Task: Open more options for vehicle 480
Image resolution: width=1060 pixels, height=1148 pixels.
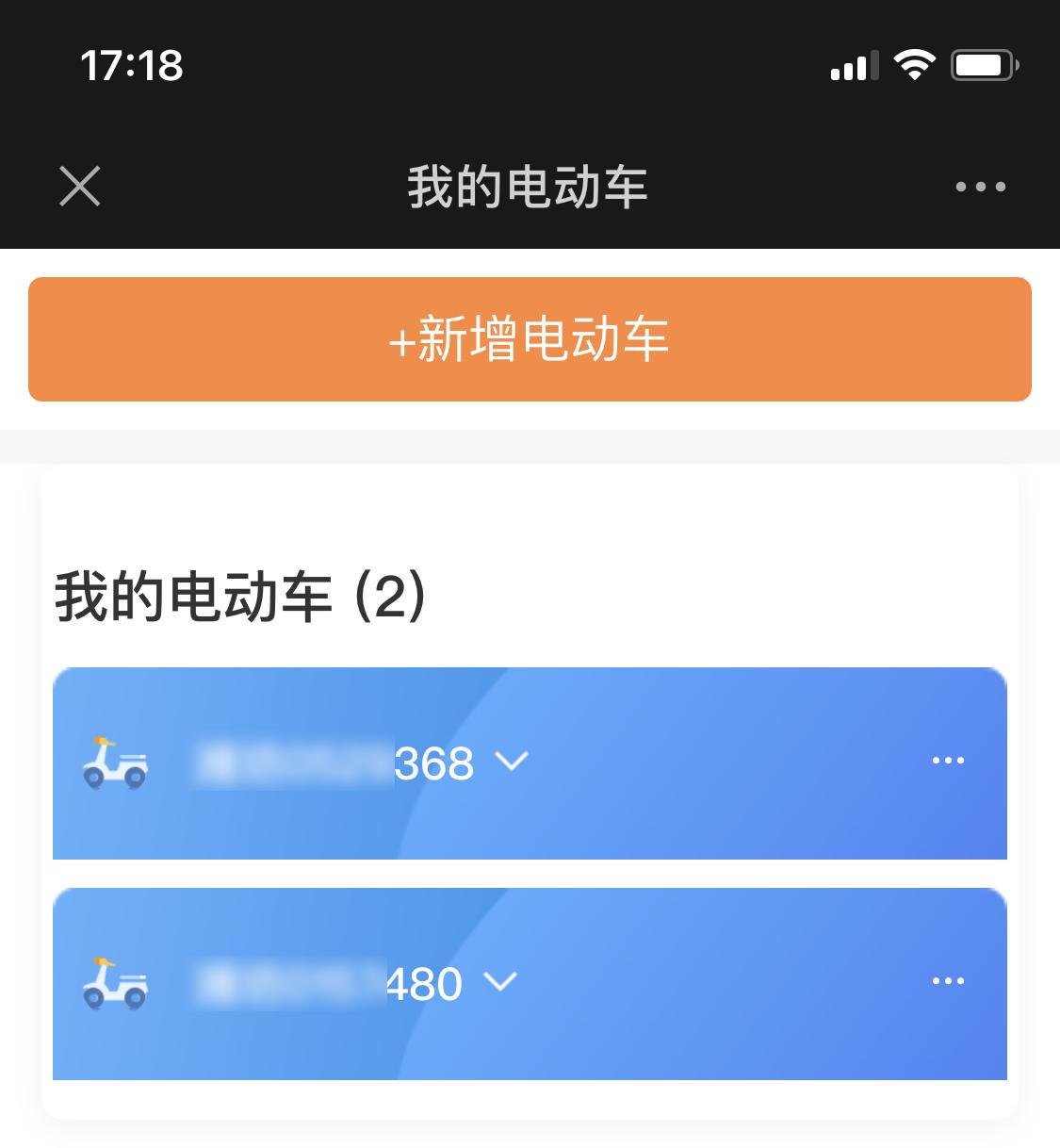Action: [x=947, y=981]
